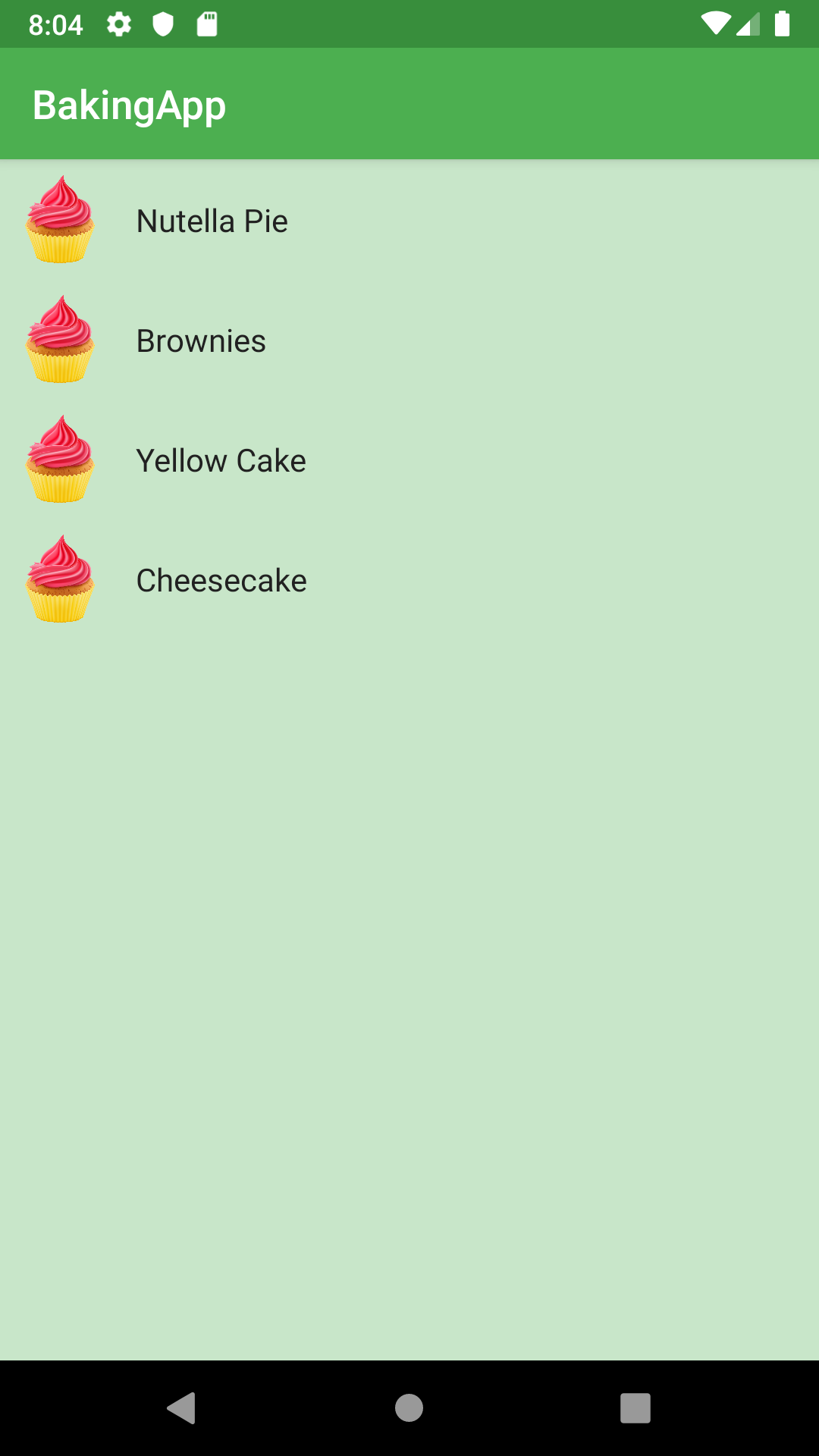Click the Nutella Pie cupcake icon

[x=61, y=220]
